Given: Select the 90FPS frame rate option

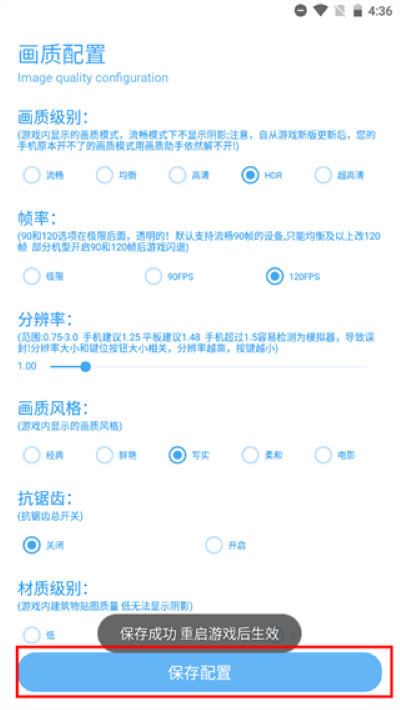Looking at the screenshot, I should [x=169, y=276].
